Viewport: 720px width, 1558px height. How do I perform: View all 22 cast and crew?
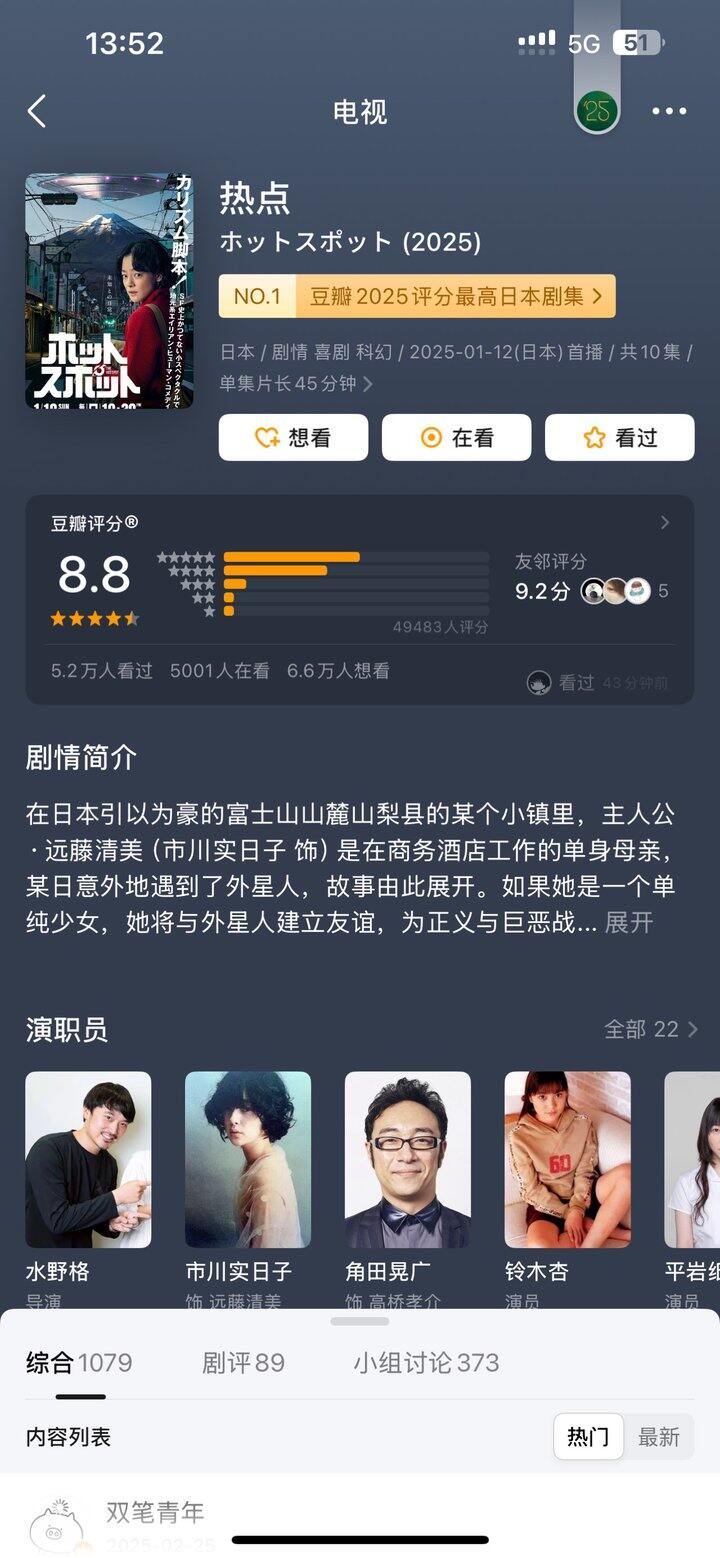(650, 1029)
